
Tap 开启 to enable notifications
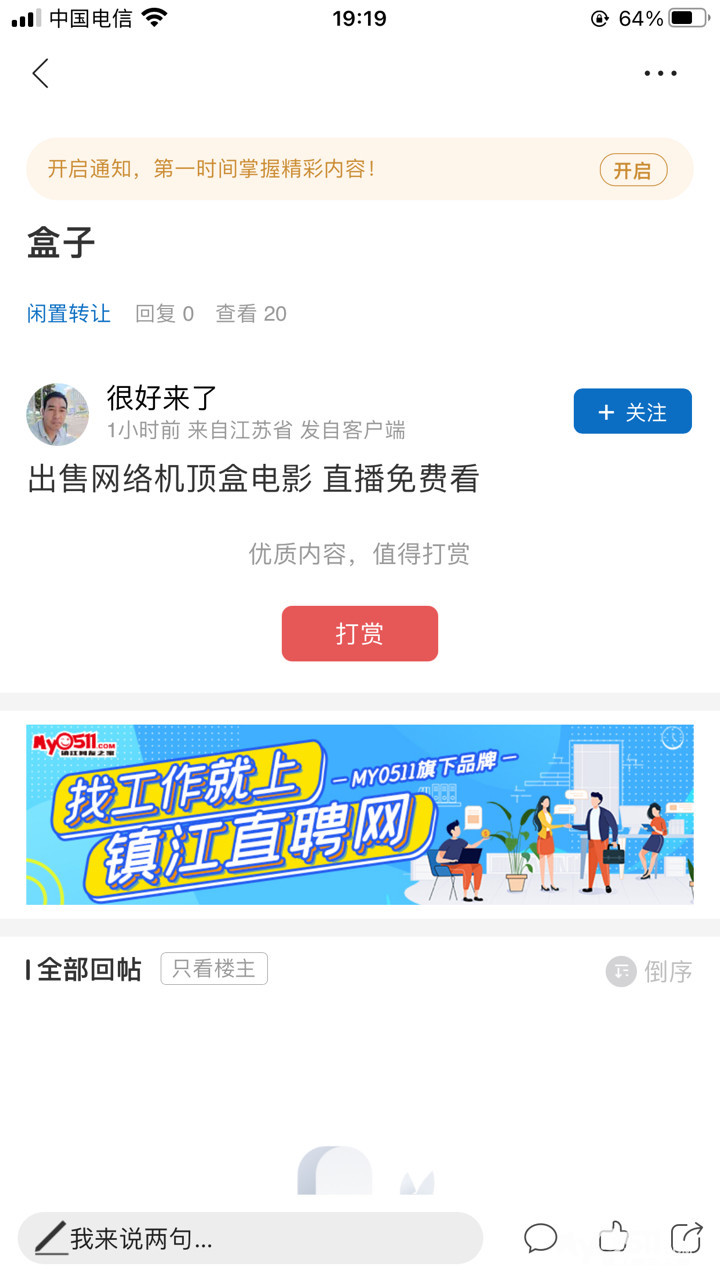point(633,170)
